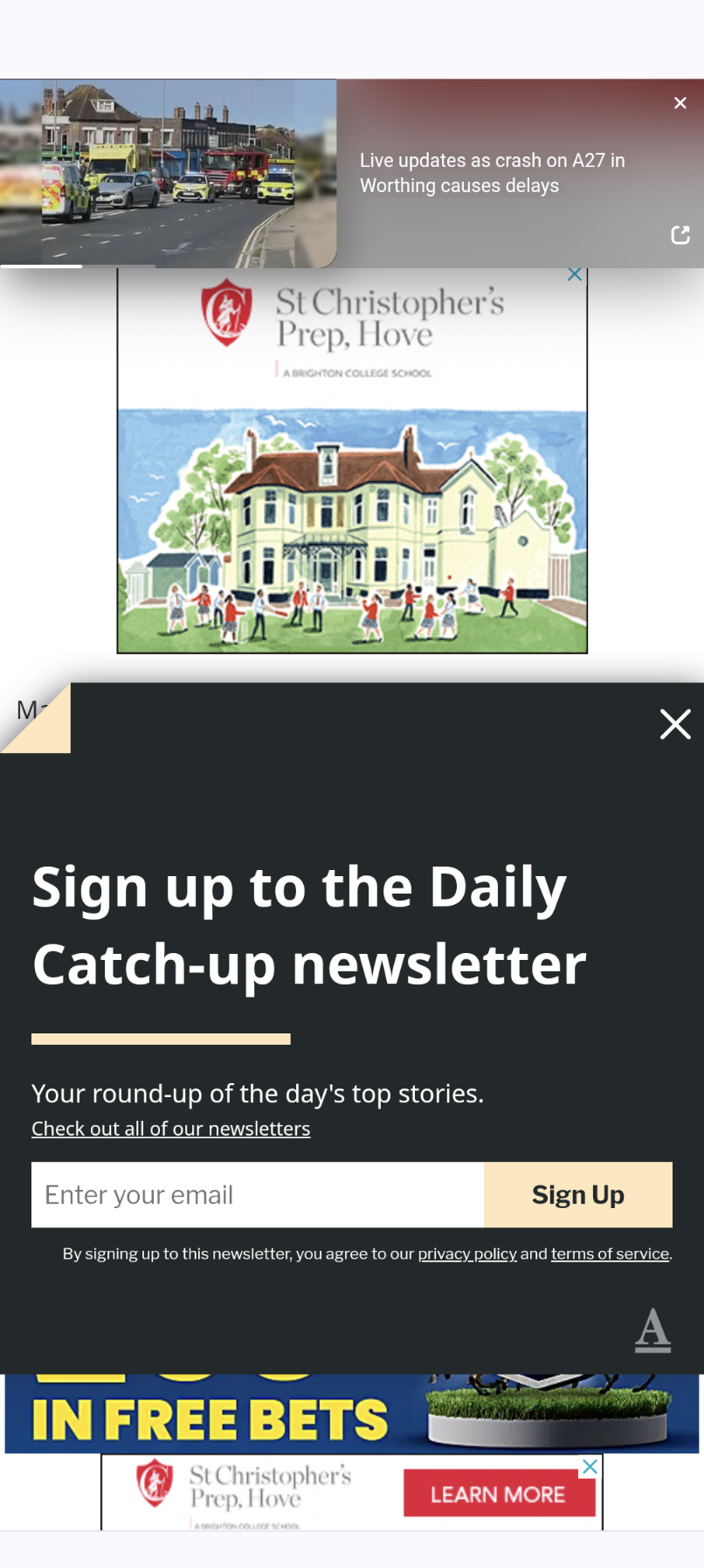Viewport: 704px width, 1568px height.
Task: Open the free bets advert banner
Action: click(352, 1413)
